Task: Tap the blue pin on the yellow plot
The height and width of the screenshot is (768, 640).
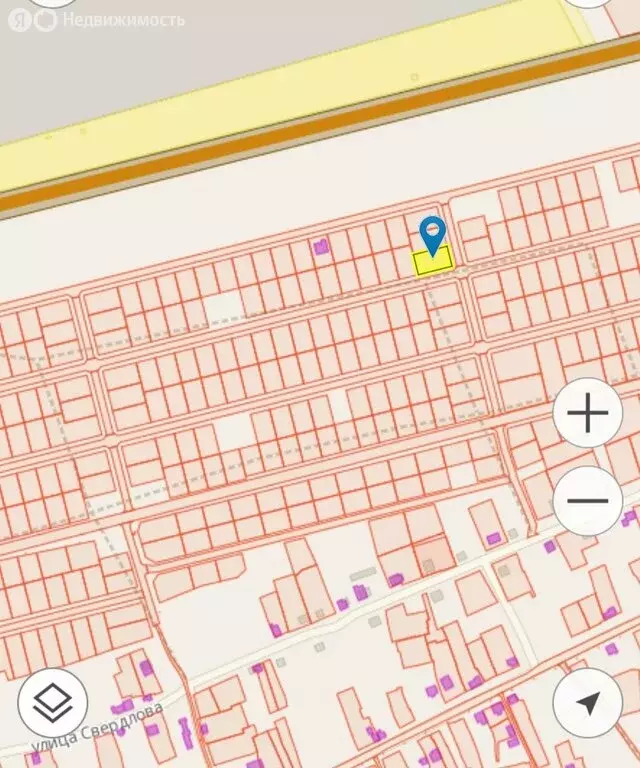Action: [432, 235]
